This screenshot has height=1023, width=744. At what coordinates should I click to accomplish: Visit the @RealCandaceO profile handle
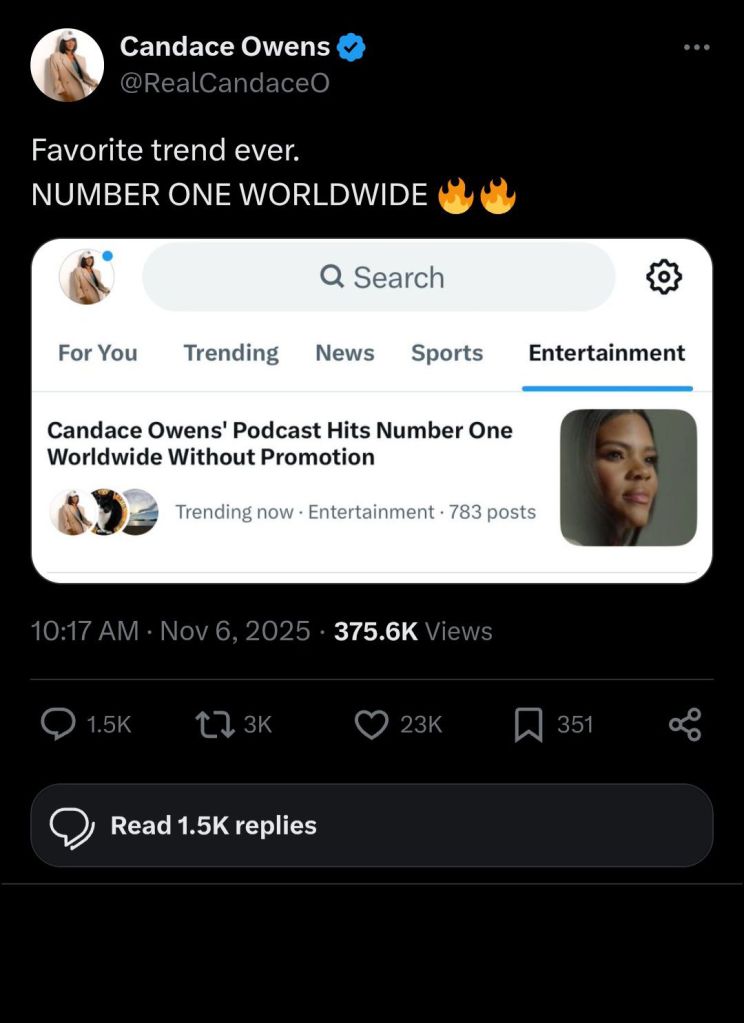point(224,84)
